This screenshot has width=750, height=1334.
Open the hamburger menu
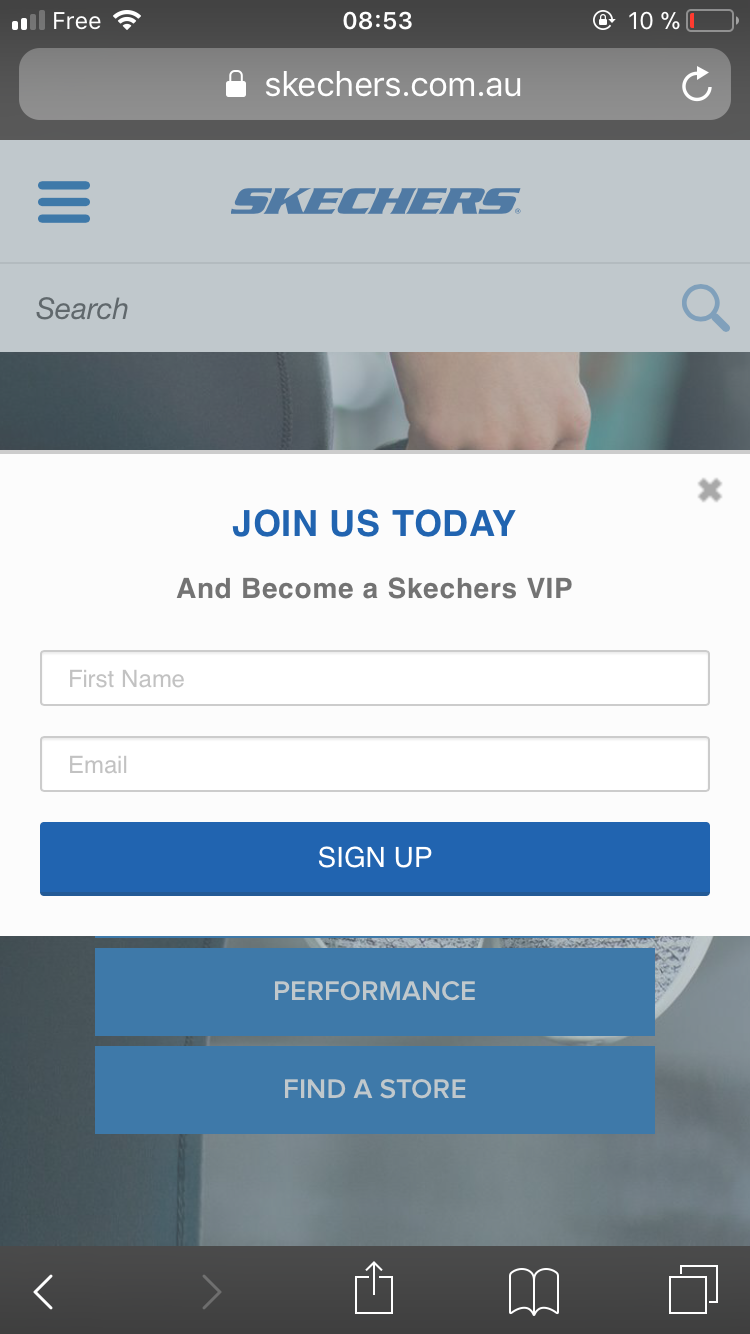coord(64,201)
